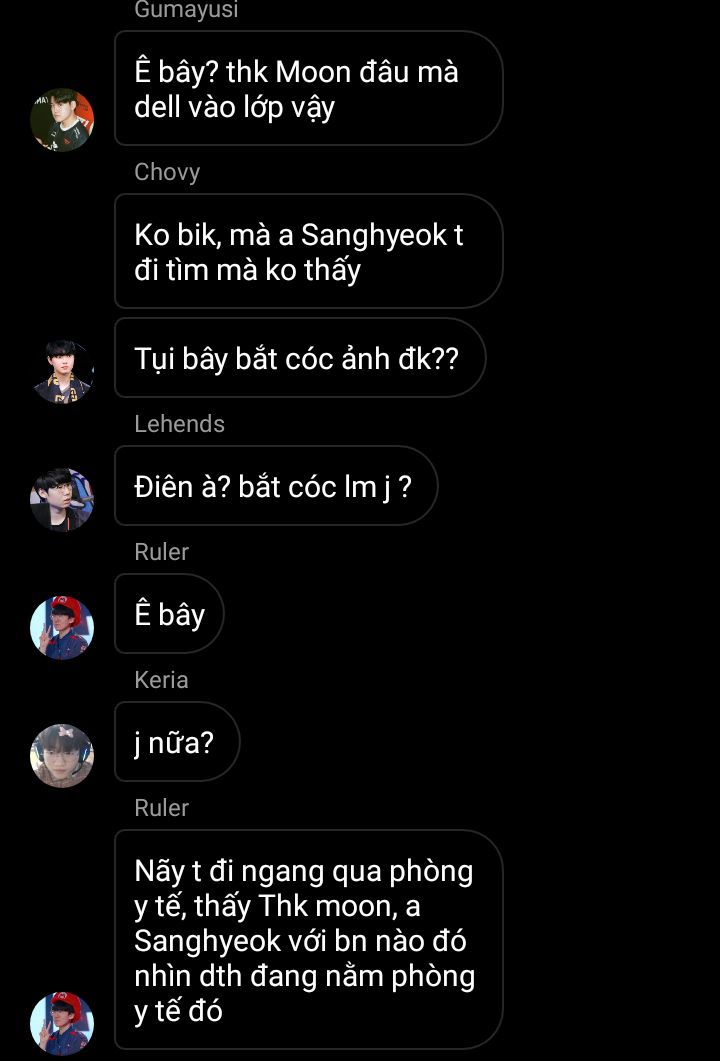Open Ruler's avatar beside the "phòng y tế" message
720x1061 pixels.
click(x=62, y=1023)
